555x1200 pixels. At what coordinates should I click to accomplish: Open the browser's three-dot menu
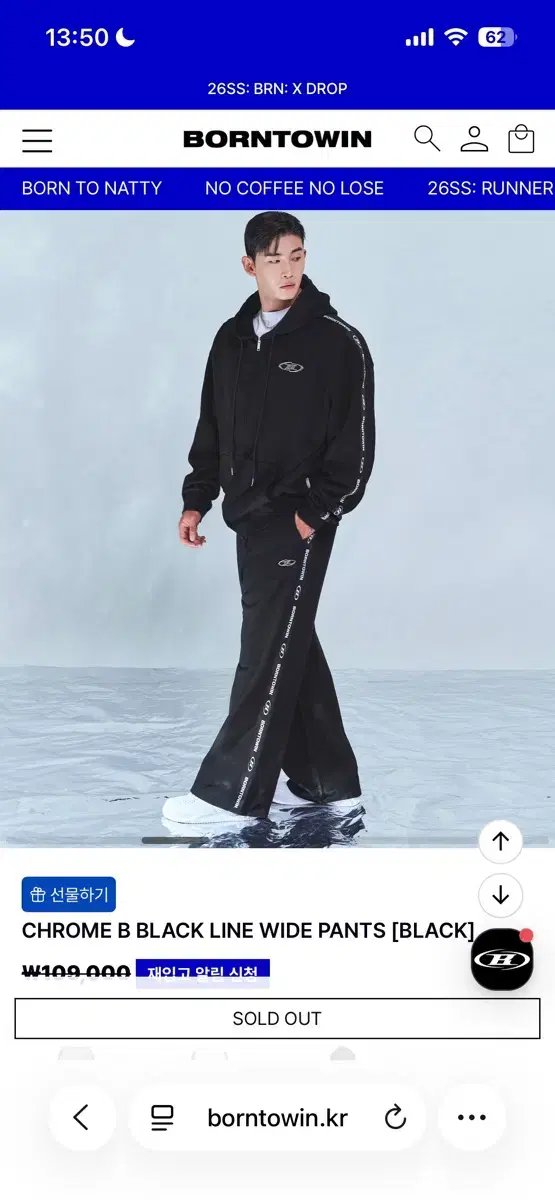tap(472, 1117)
